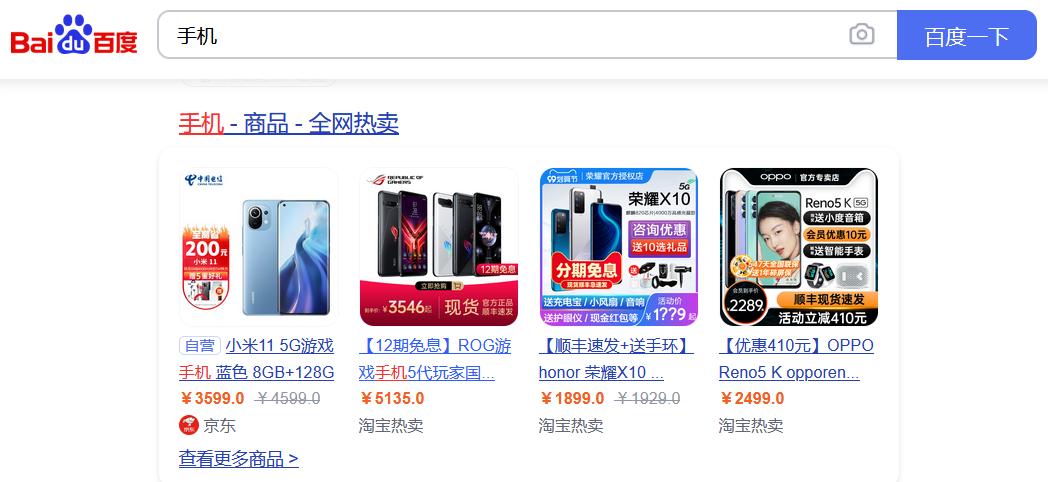The image size is (1048, 482).
Task: Open 小米11 5G游戏手机 title link
Action: 279,346
